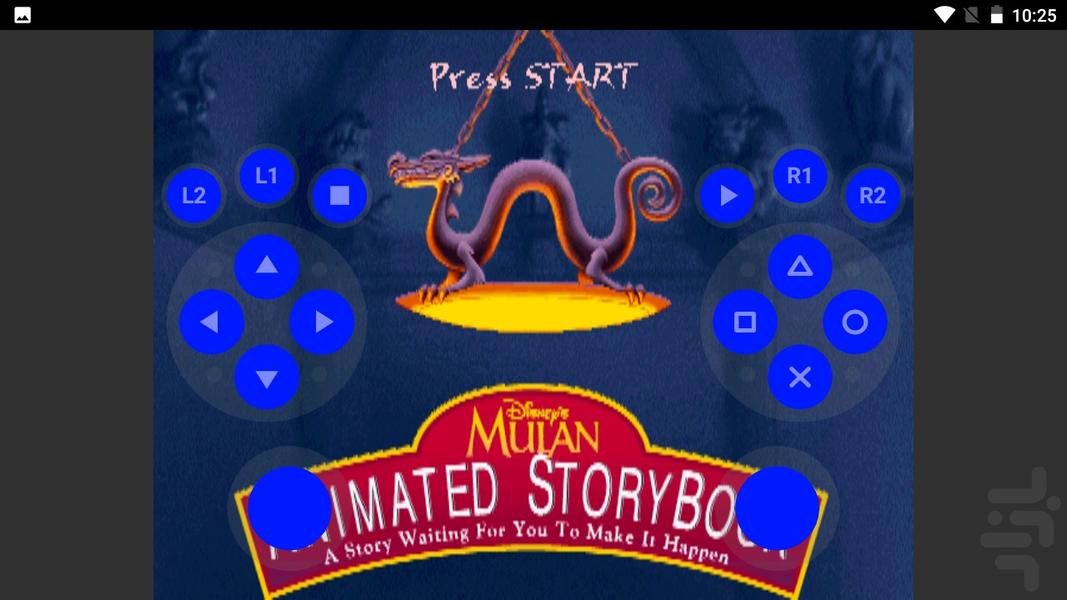Image resolution: width=1067 pixels, height=600 pixels.
Task: Tap the D-pad up arrow
Action: (x=266, y=266)
